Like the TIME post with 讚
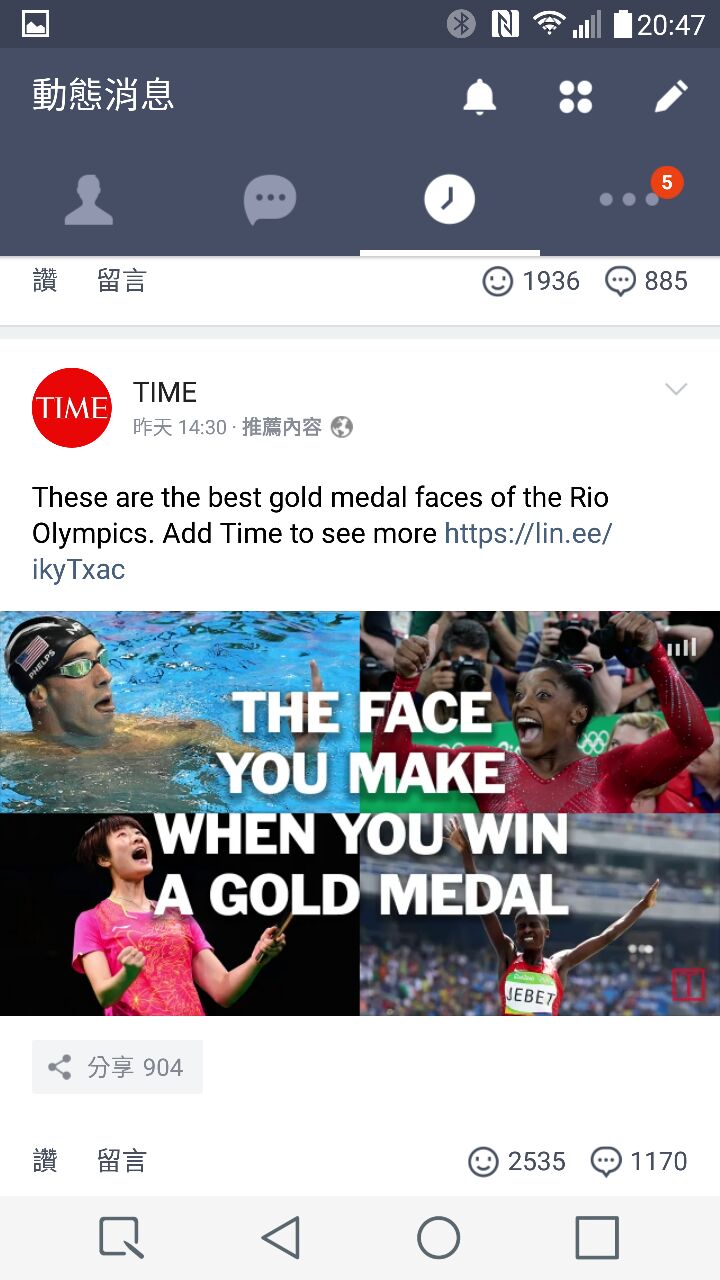This screenshot has width=720, height=1280. tap(45, 1161)
